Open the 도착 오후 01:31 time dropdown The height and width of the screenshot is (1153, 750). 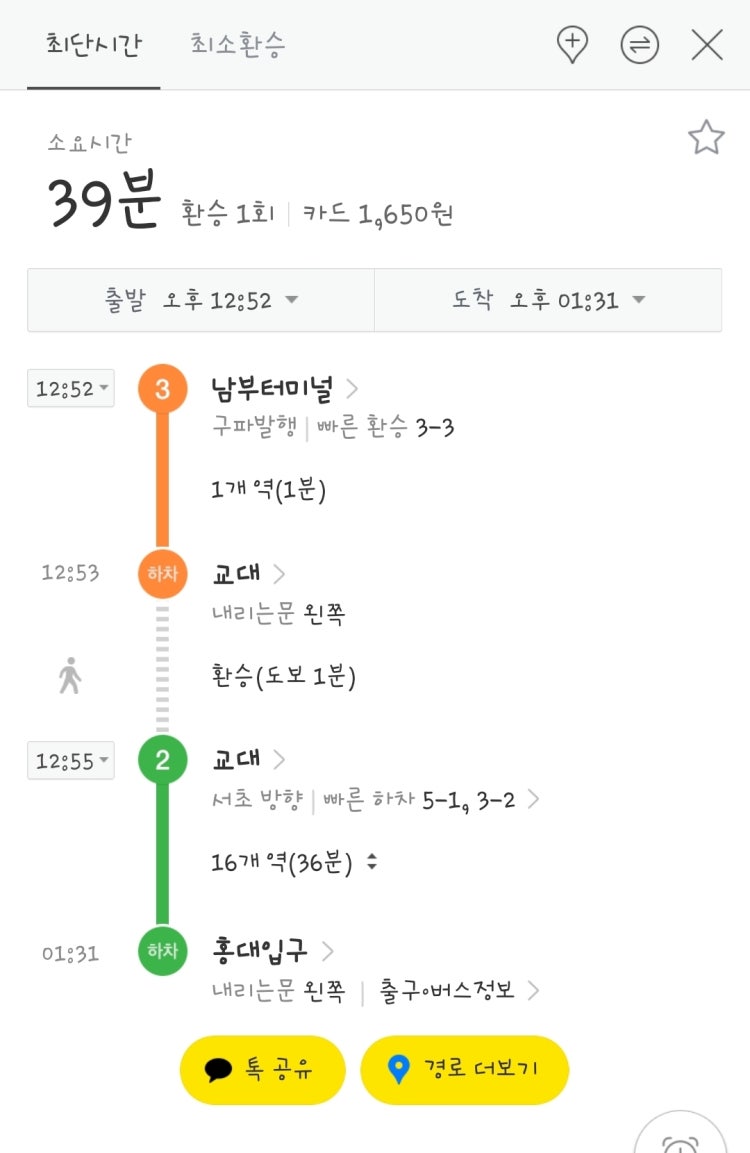click(x=548, y=300)
